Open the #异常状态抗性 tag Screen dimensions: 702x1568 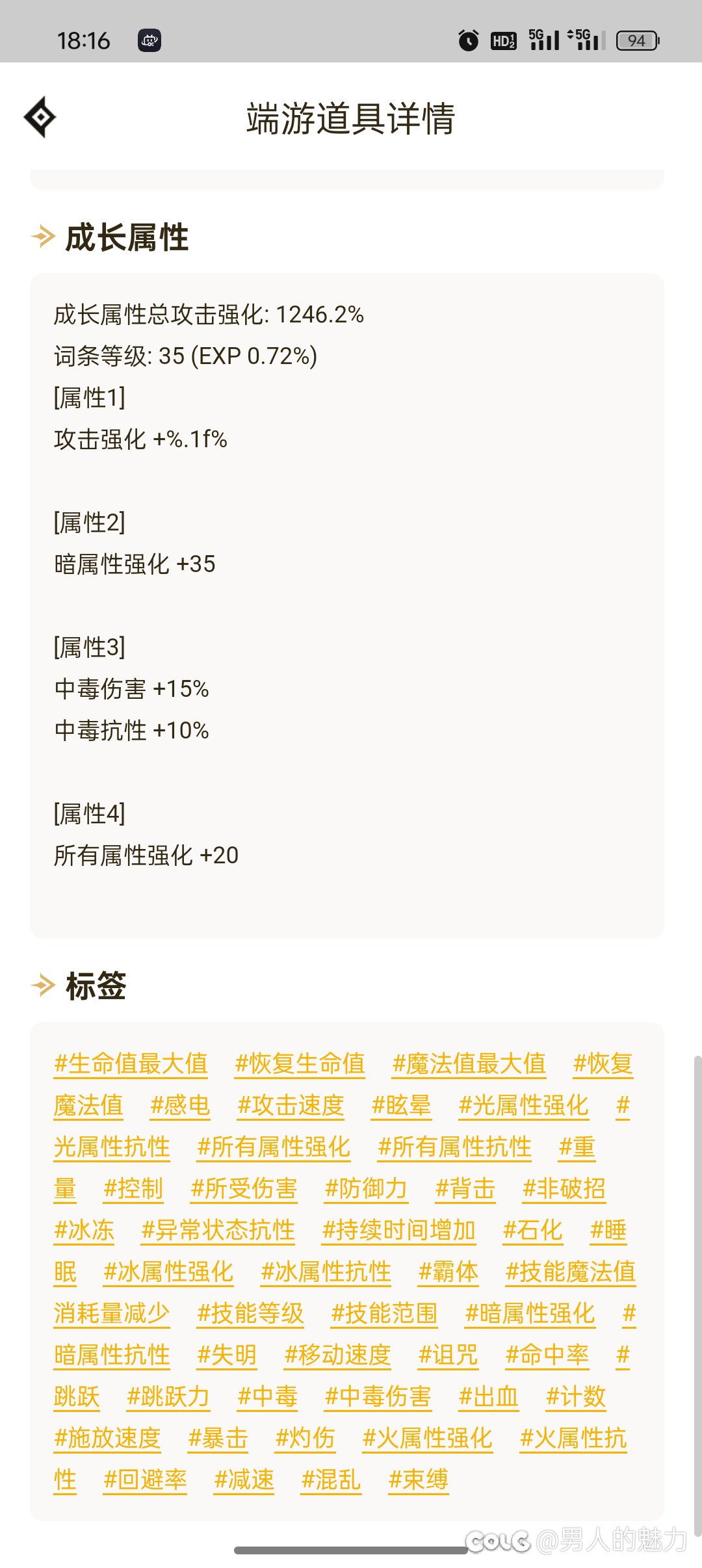218,1231
